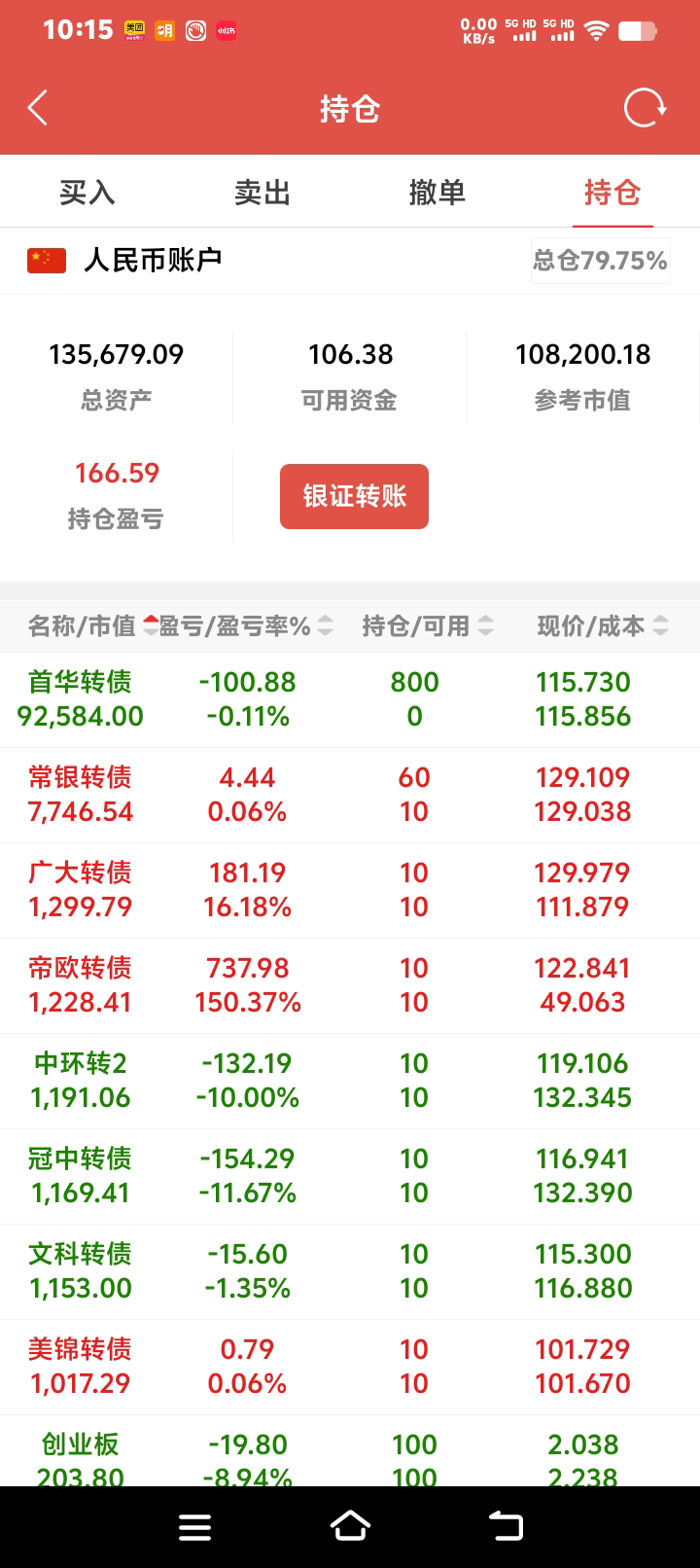Screen dimensions: 700x1568
Task: Open the 冠中转债 holding row
Action: coord(350,1176)
